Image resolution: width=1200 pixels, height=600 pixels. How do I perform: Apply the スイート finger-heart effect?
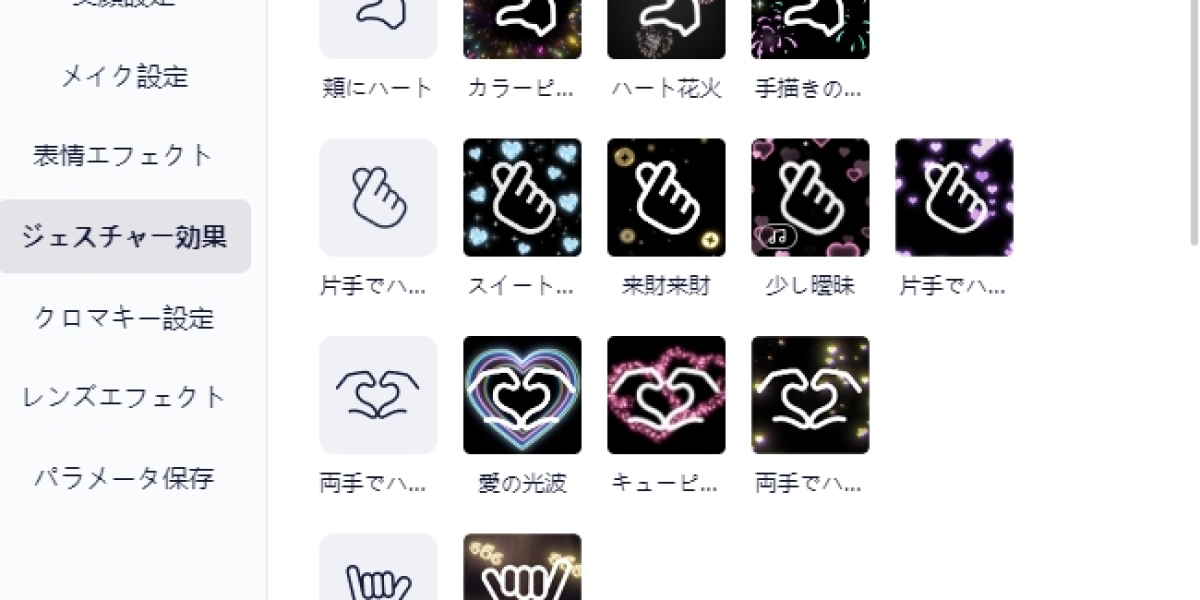pos(522,198)
